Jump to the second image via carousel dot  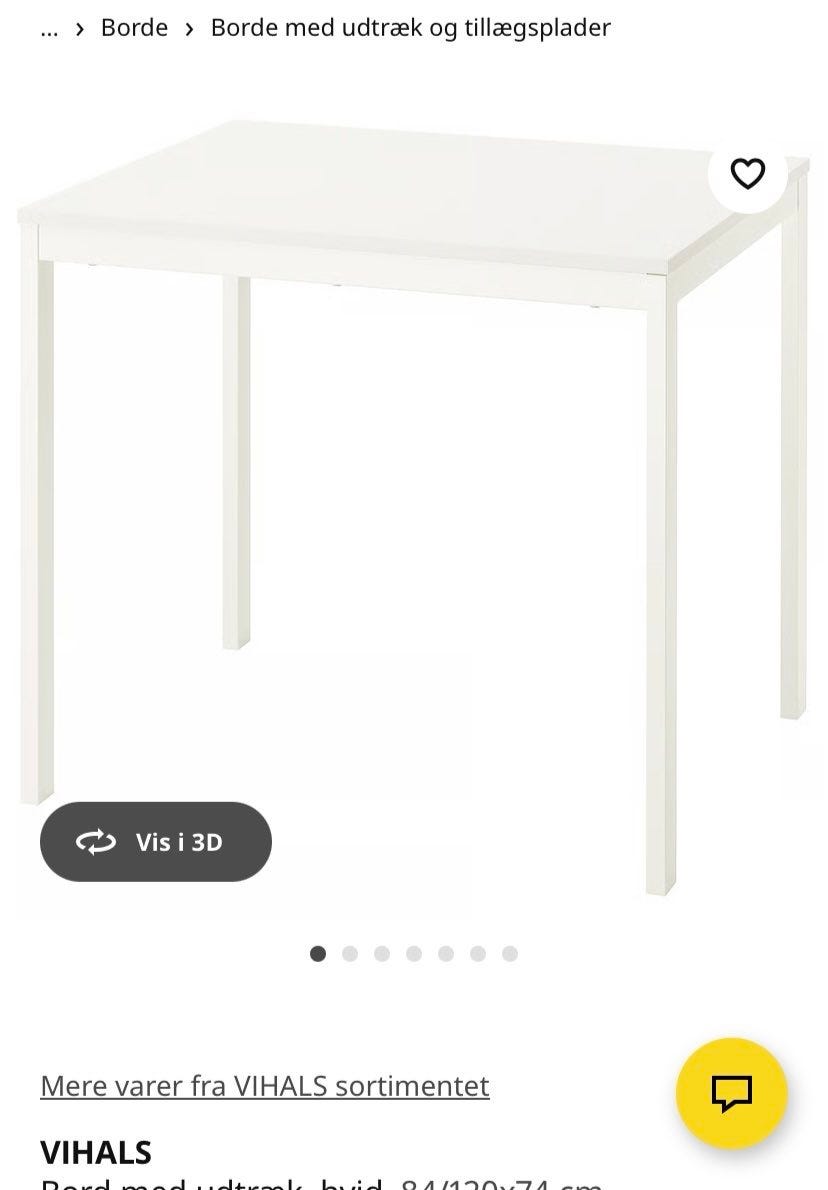pos(351,954)
